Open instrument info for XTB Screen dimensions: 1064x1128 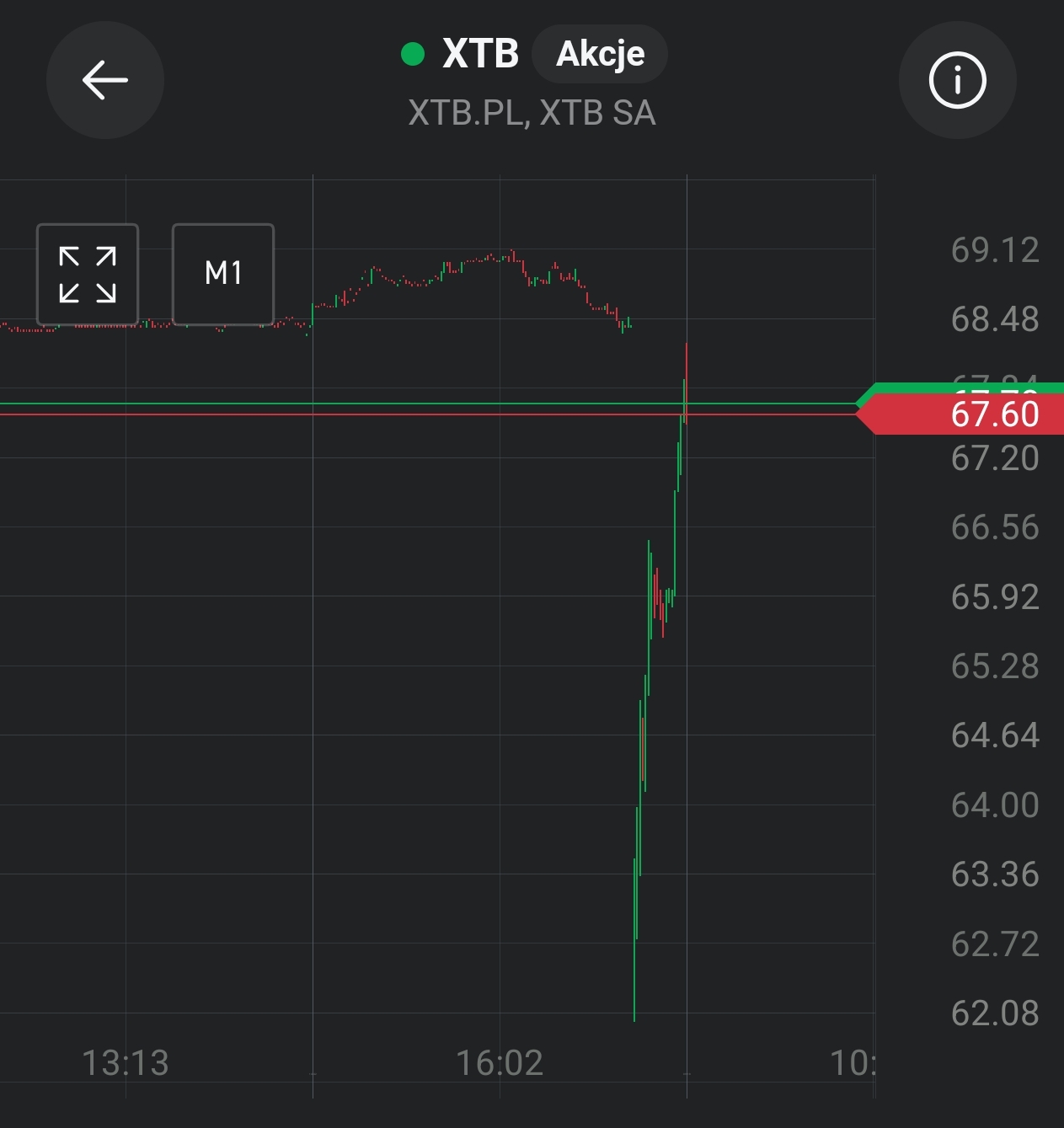click(957, 81)
